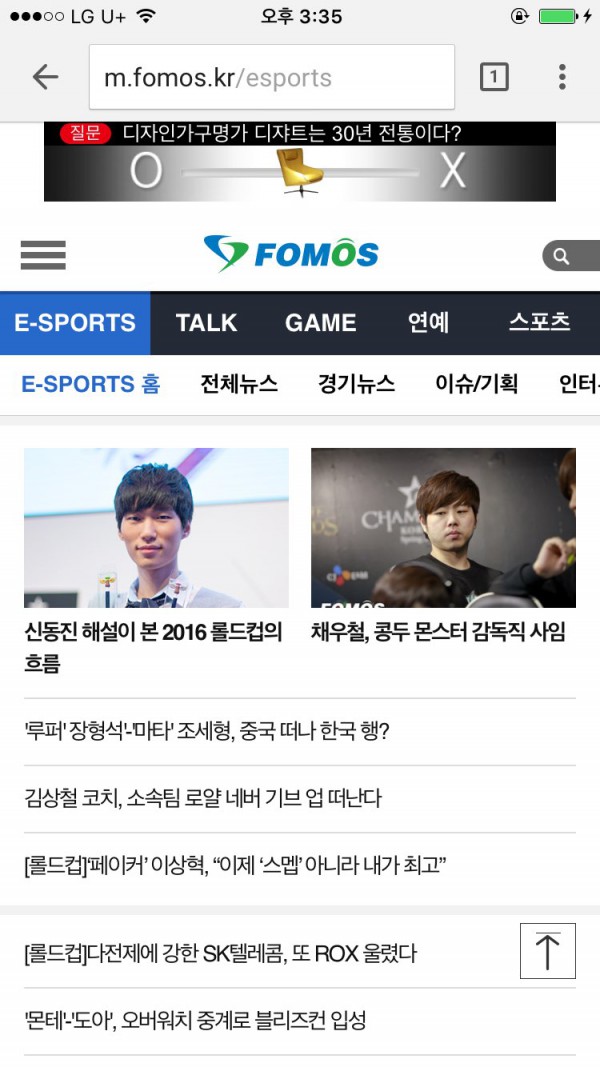Jump to top with the arrow button
This screenshot has height=1067, width=600.
547,950
